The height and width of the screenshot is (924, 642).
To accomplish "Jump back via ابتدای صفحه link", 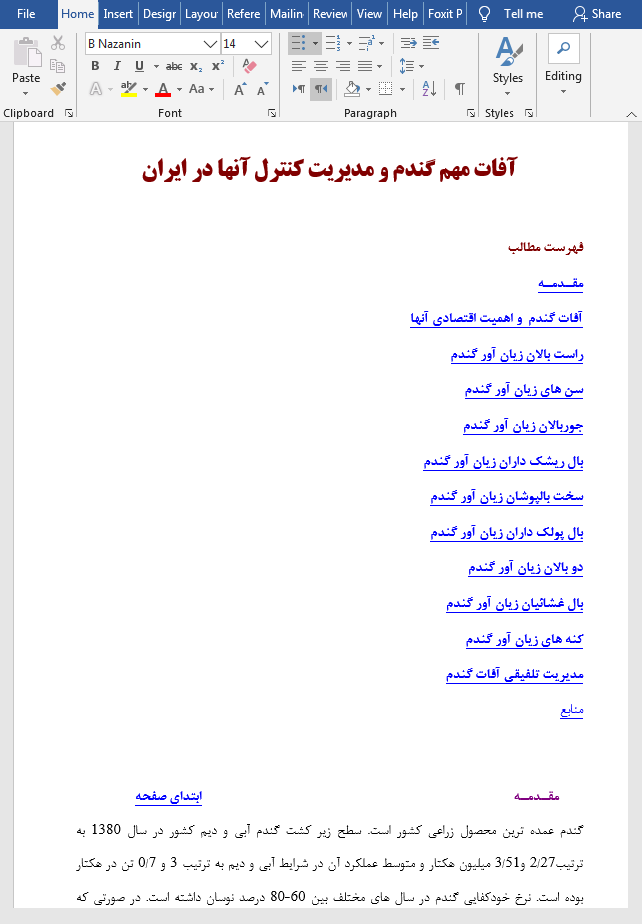I will [x=168, y=797].
